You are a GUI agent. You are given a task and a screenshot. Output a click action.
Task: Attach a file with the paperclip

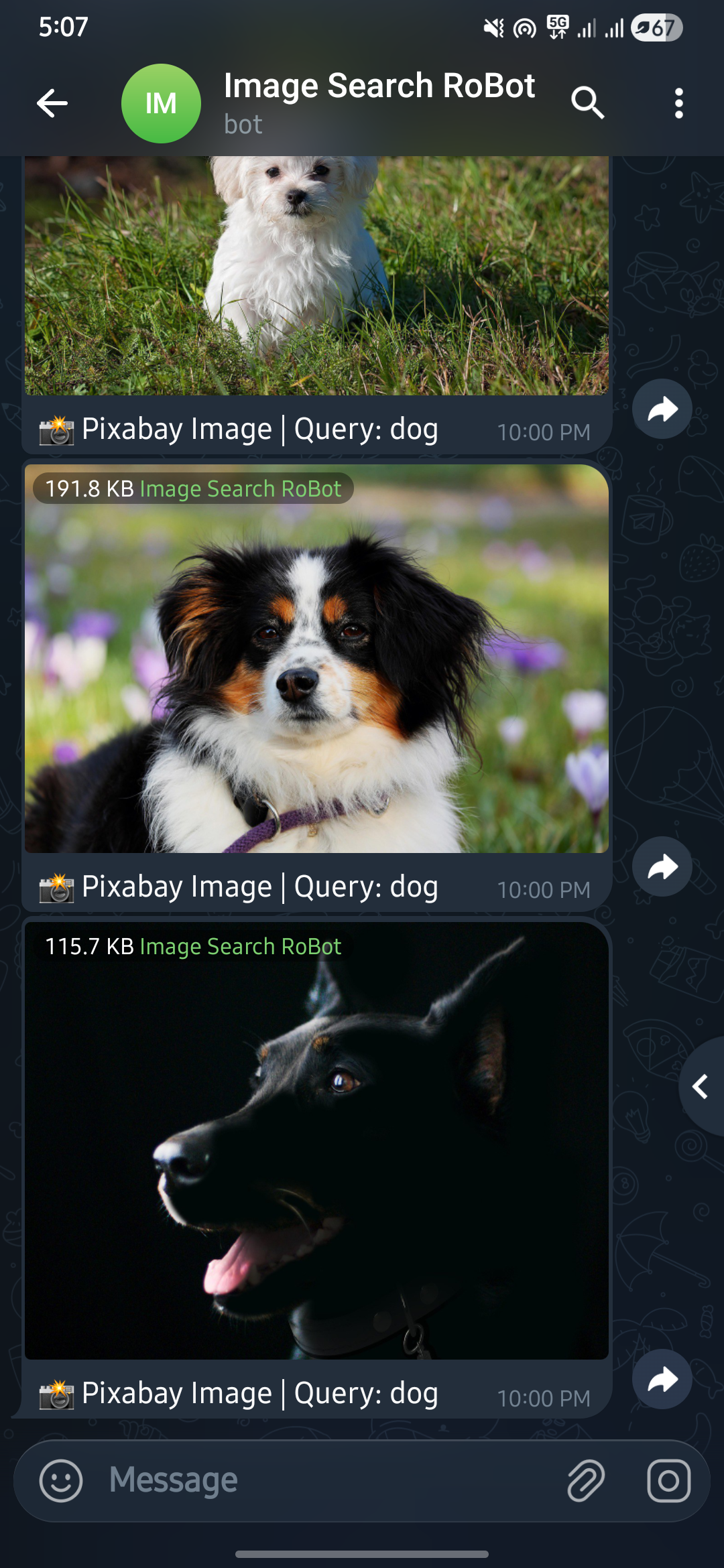[x=586, y=1480]
